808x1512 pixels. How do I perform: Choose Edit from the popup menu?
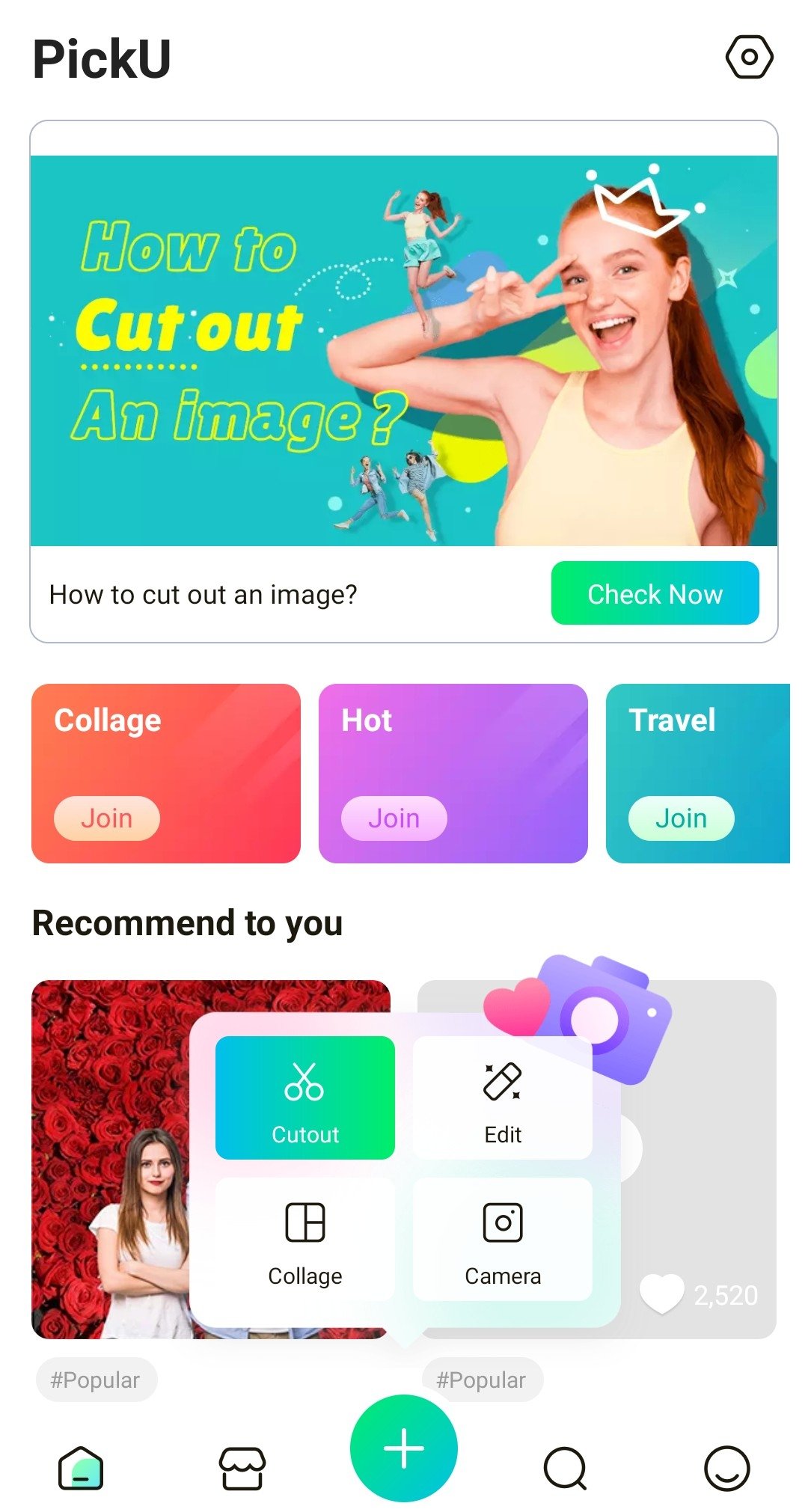503,1098
